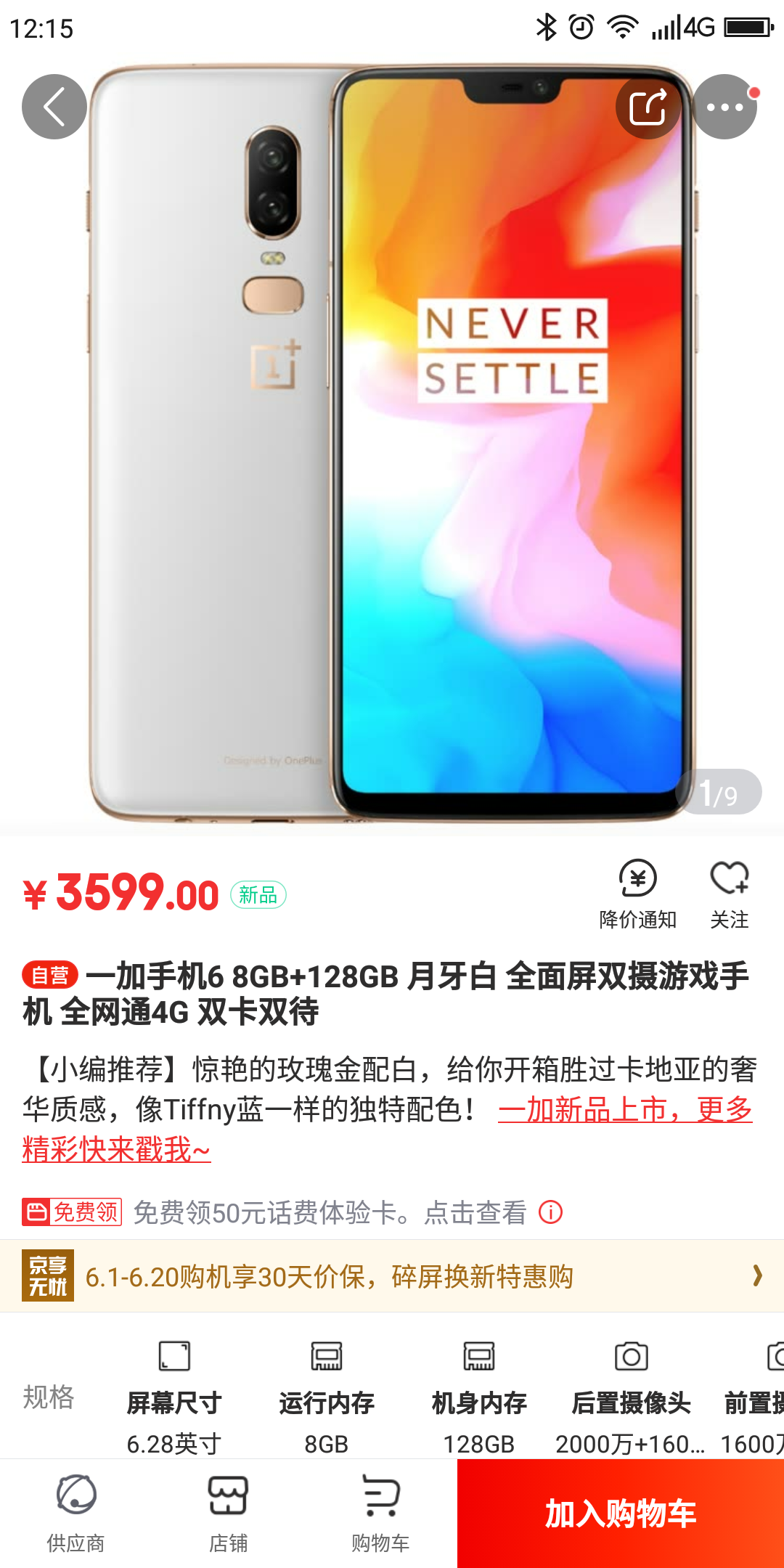Open the info icon next to 点击查看

point(550,1212)
